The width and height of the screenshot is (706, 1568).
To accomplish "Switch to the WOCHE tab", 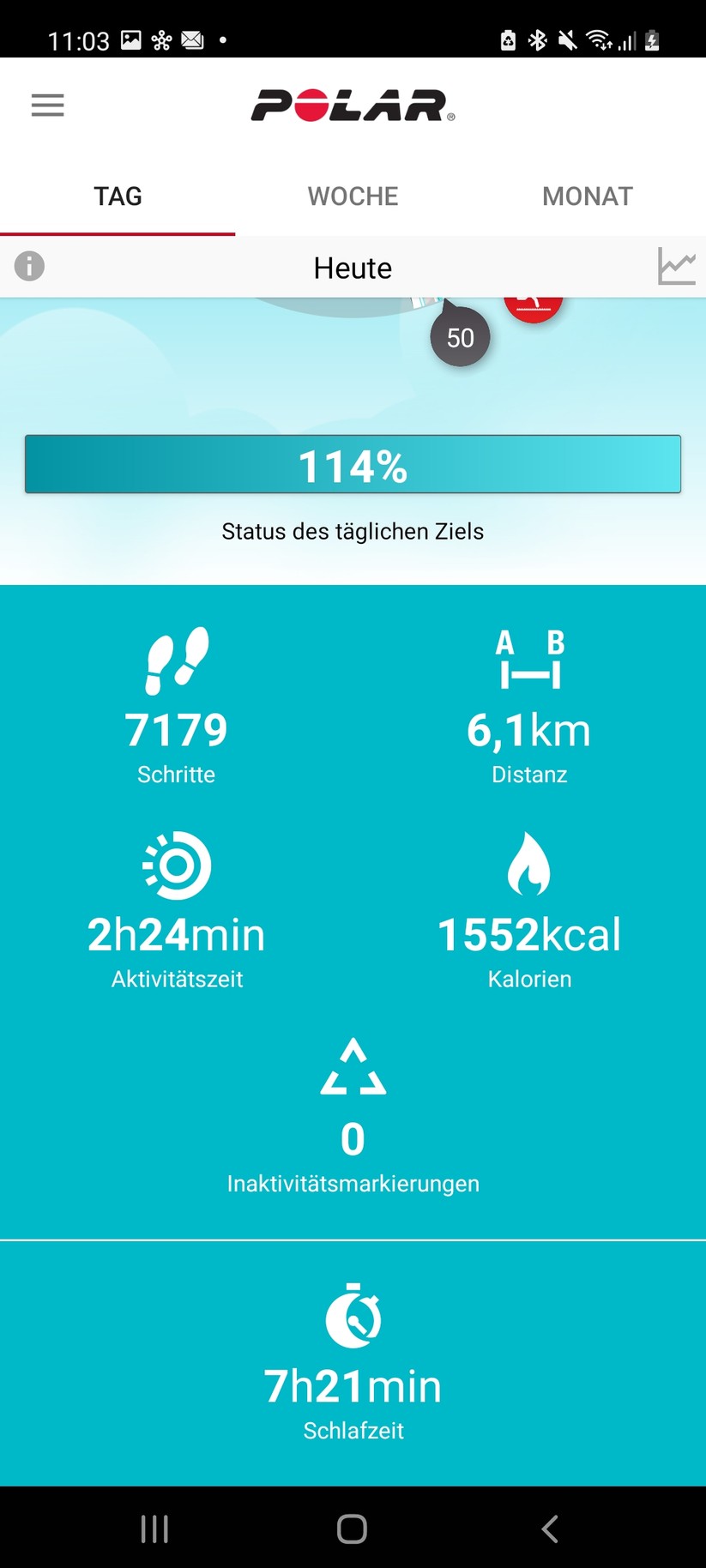I will click(353, 196).
